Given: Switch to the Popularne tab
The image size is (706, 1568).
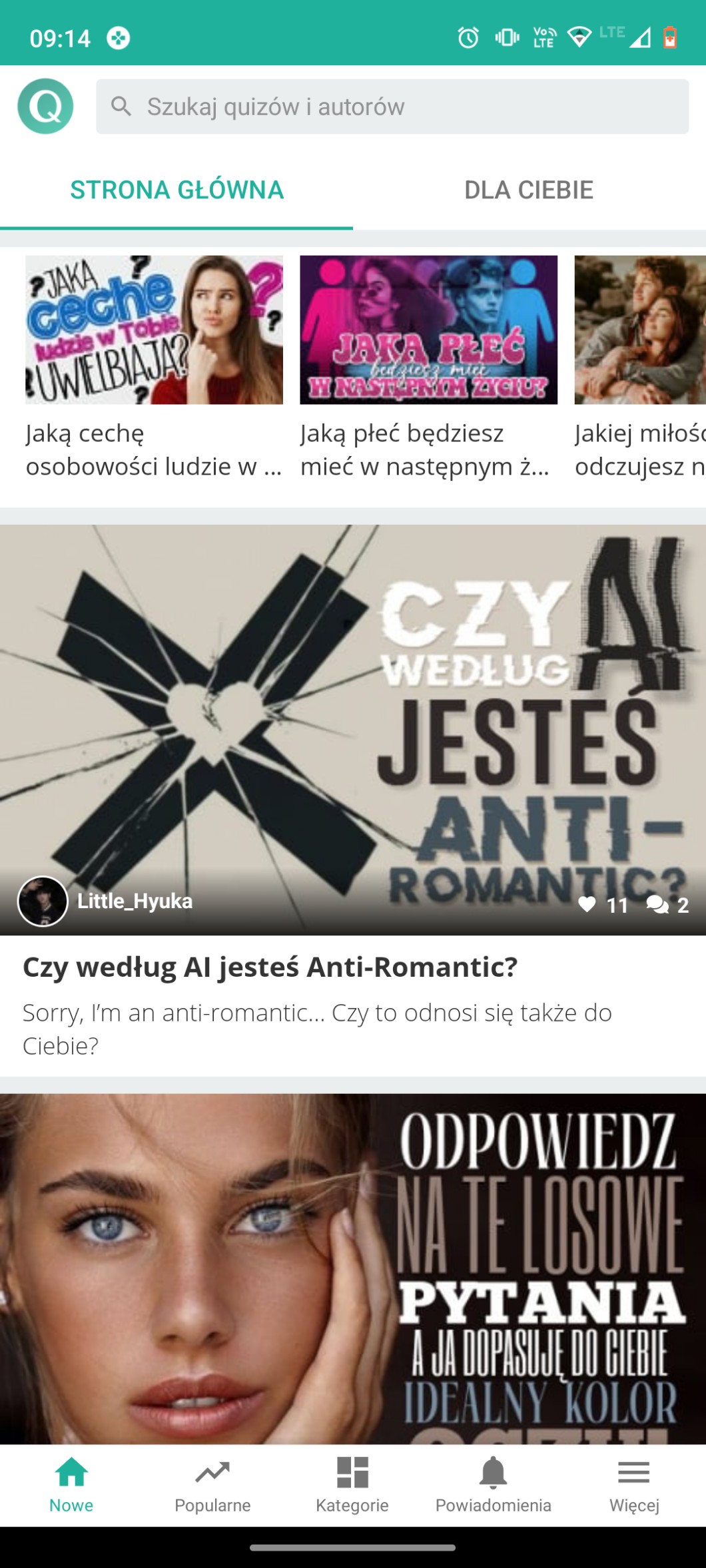Looking at the screenshot, I should click(212, 1485).
